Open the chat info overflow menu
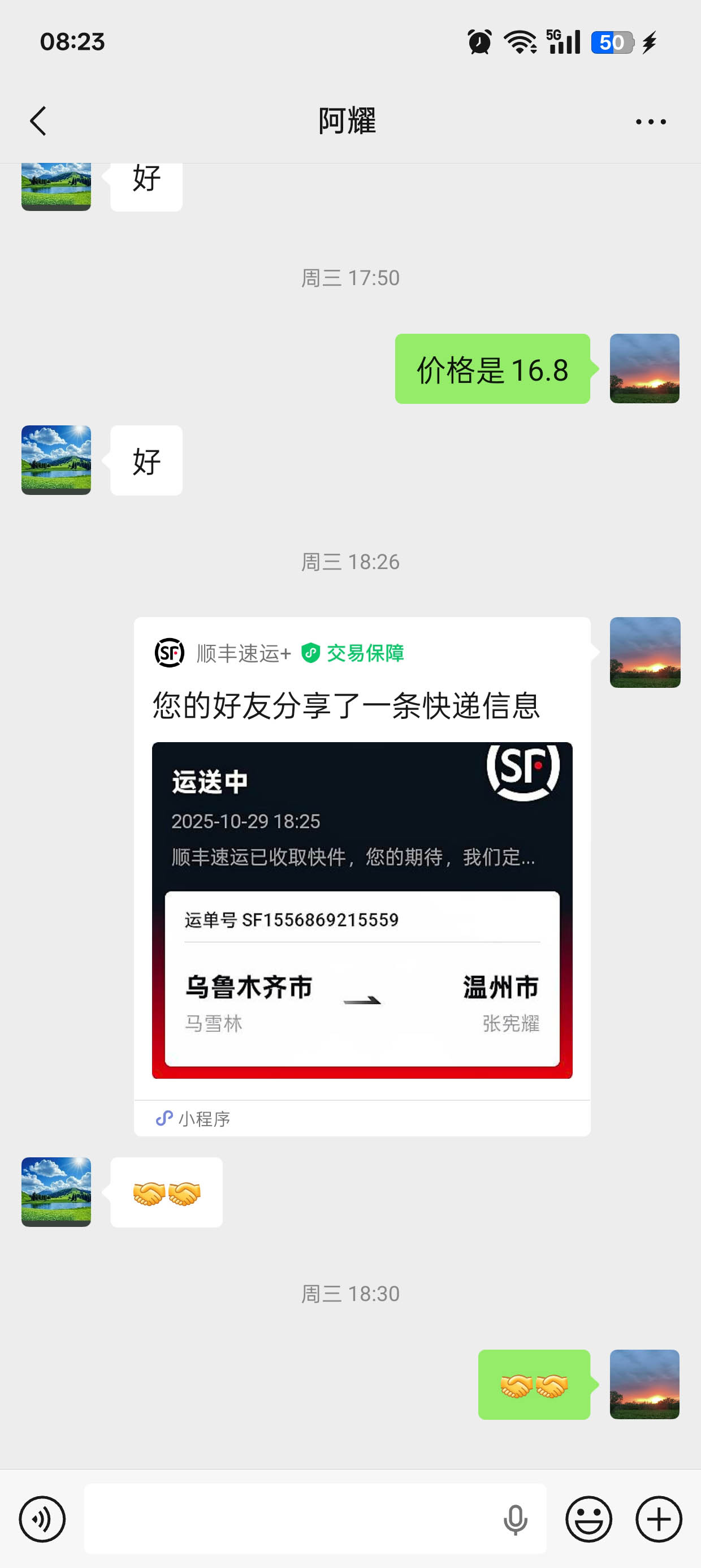This screenshot has height=1568, width=701. point(650,122)
